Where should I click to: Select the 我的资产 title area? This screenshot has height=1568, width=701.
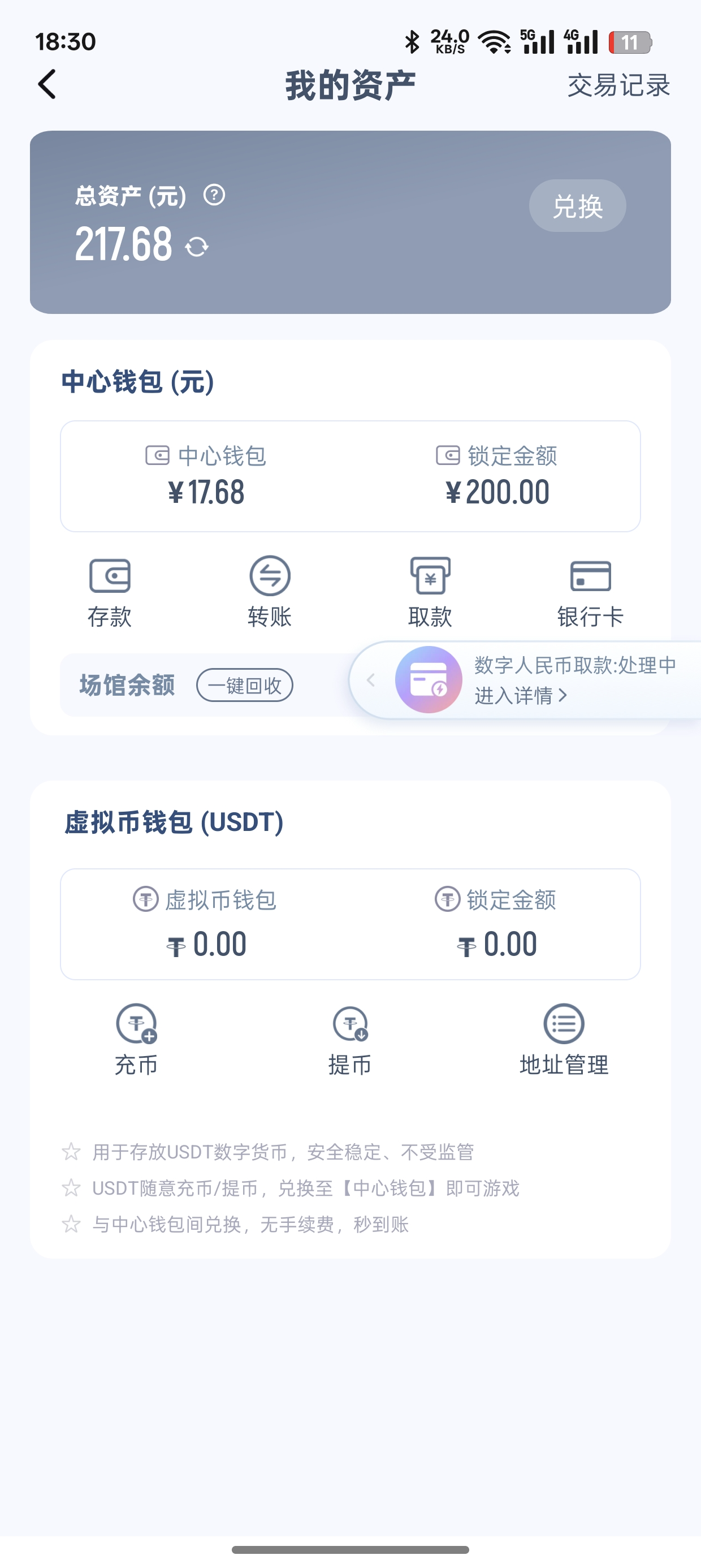350,85
